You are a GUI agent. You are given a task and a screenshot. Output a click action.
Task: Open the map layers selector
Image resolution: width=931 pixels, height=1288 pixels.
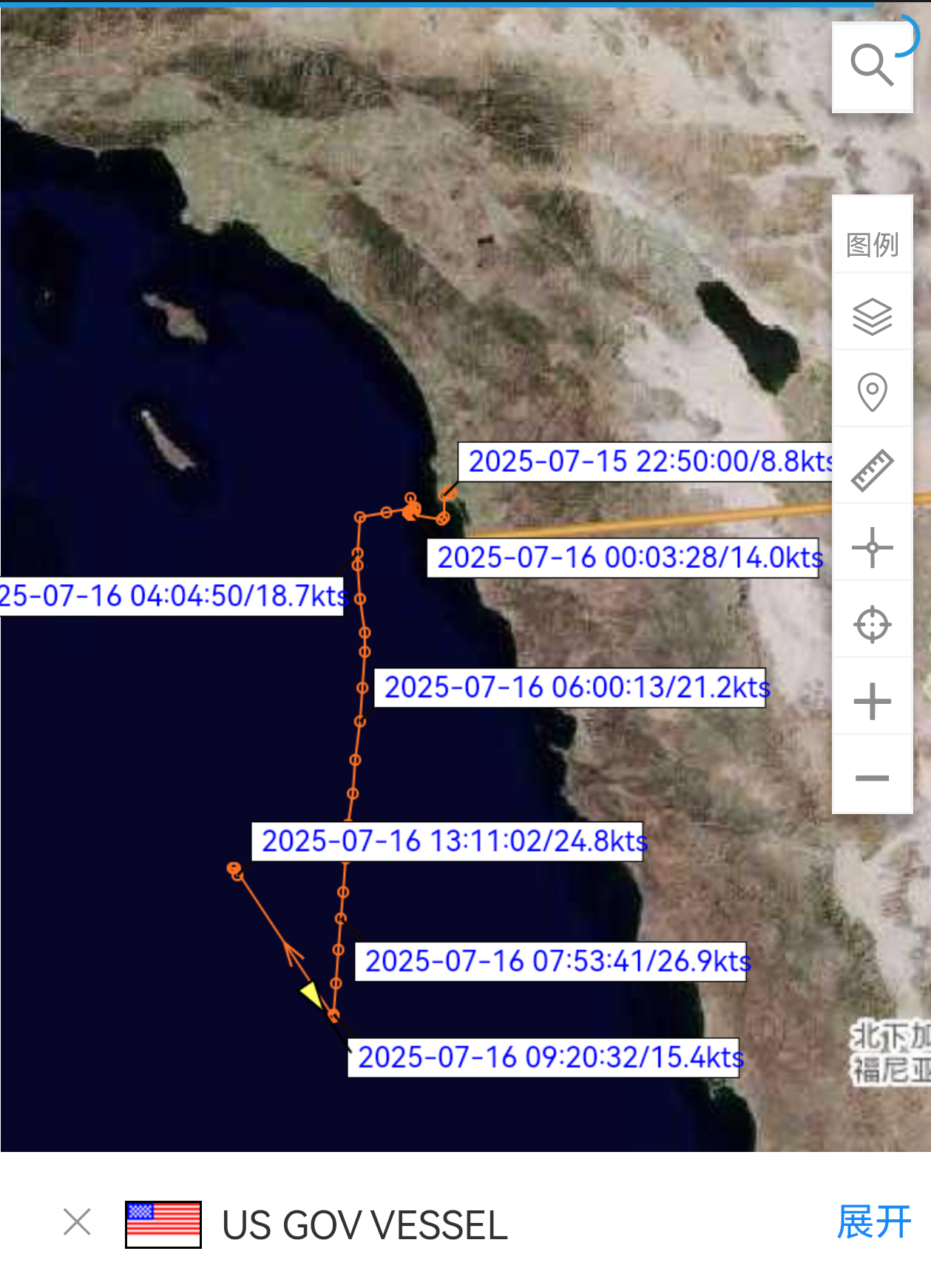872,316
